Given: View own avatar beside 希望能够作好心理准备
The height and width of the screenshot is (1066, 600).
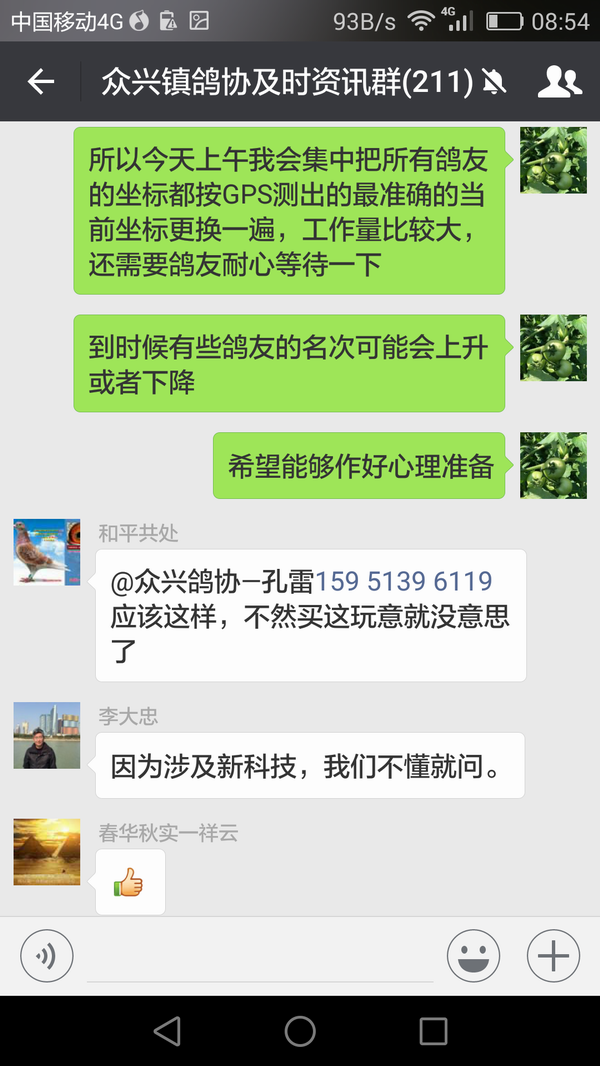Looking at the screenshot, I should click(x=553, y=465).
